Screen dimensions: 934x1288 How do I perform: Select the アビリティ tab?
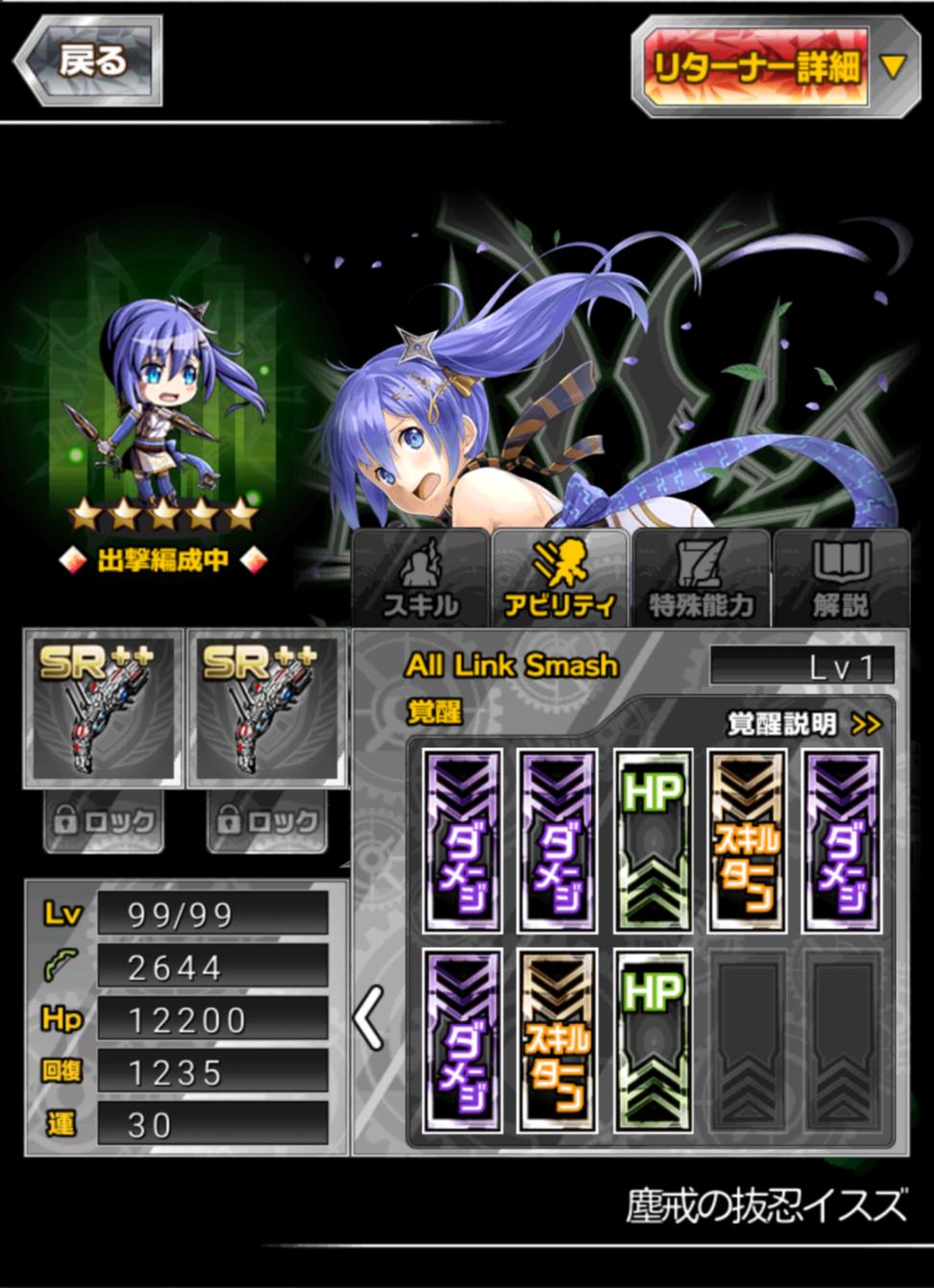pyautogui.click(x=560, y=579)
